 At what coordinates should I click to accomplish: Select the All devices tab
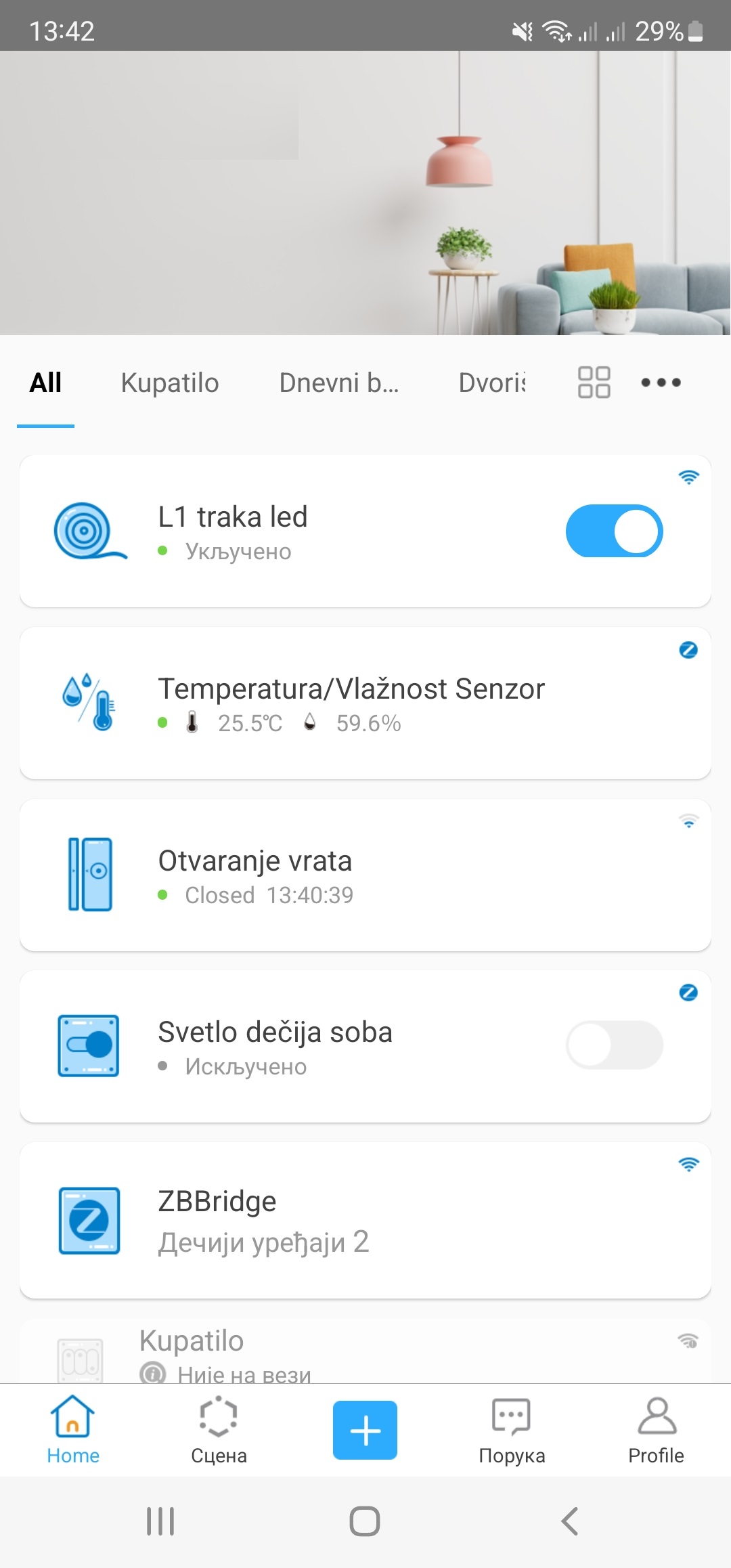(45, 383)
